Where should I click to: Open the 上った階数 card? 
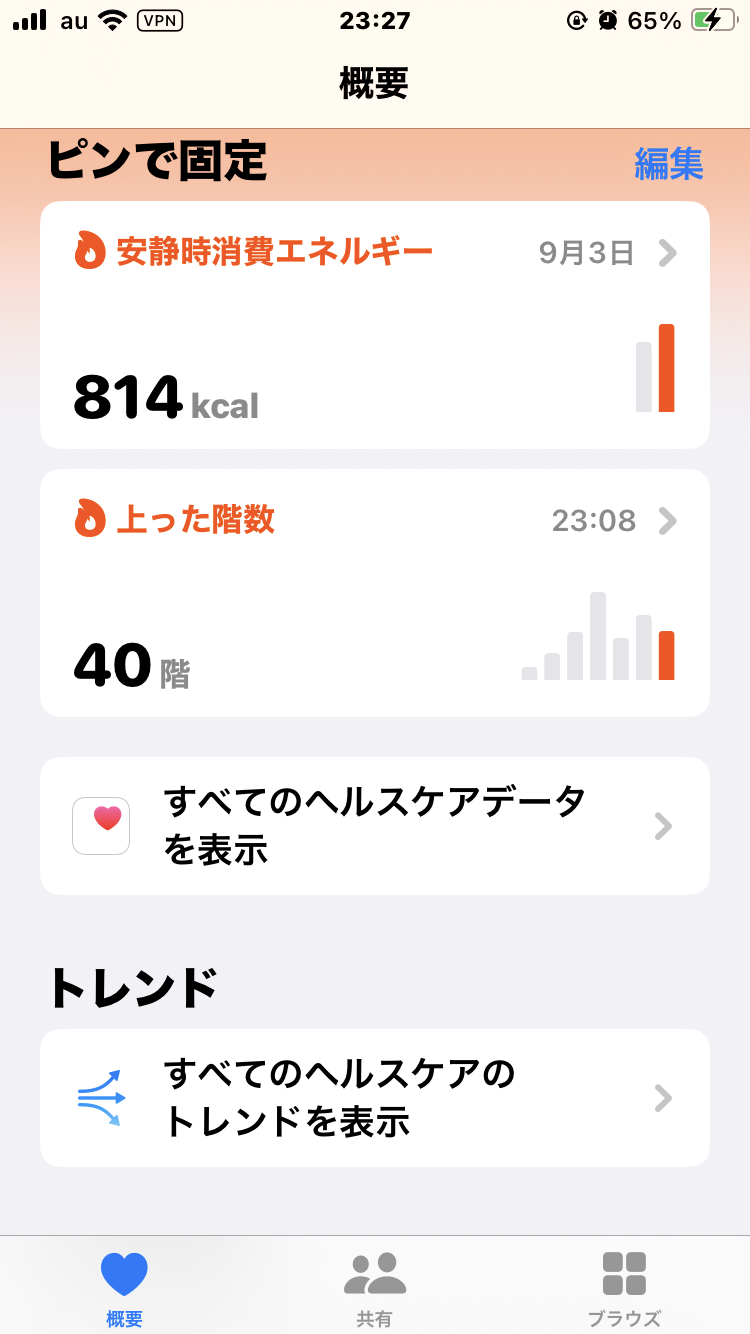click(x=374, y=593)
